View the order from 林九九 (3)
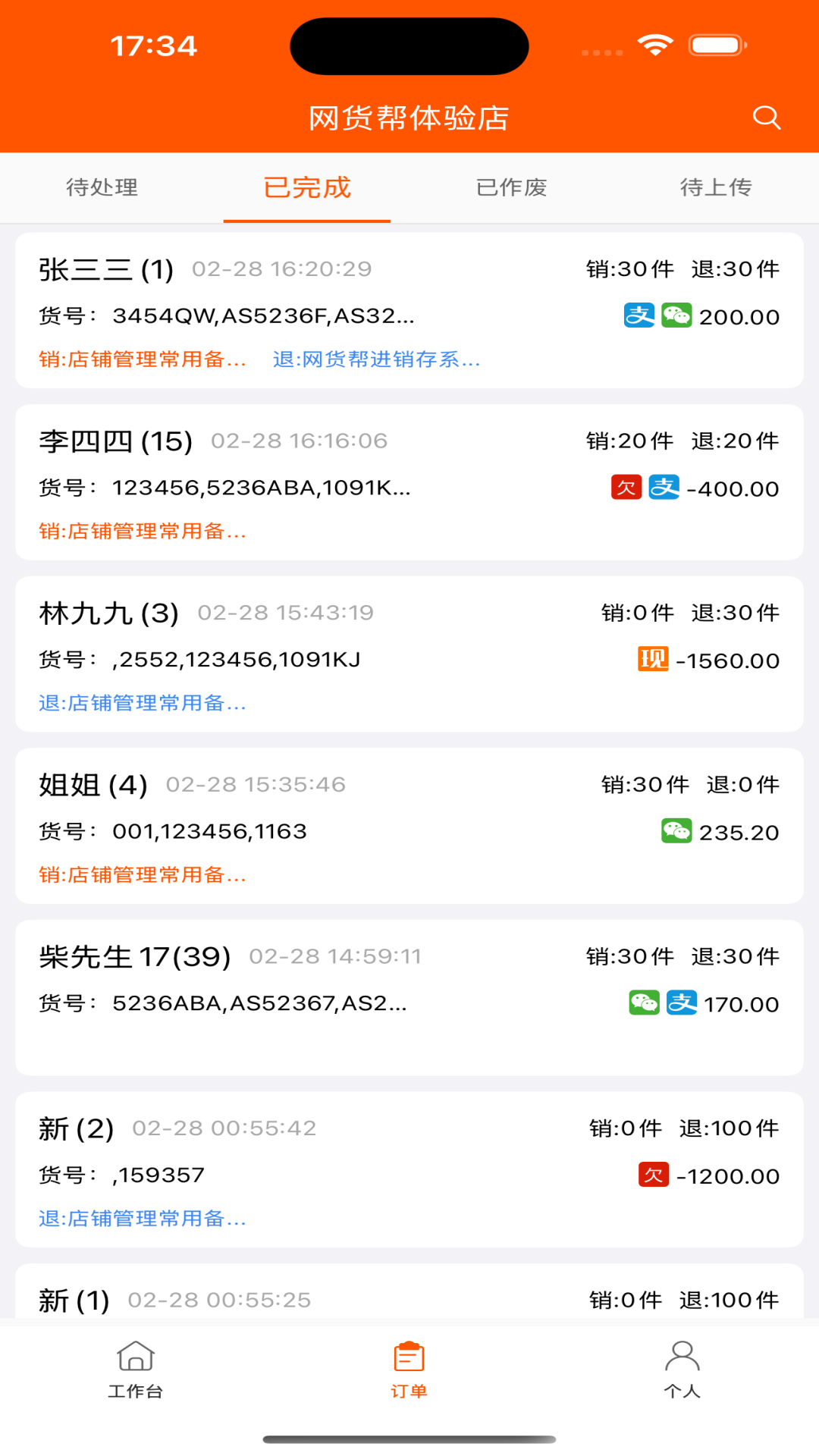 [409, 654]
